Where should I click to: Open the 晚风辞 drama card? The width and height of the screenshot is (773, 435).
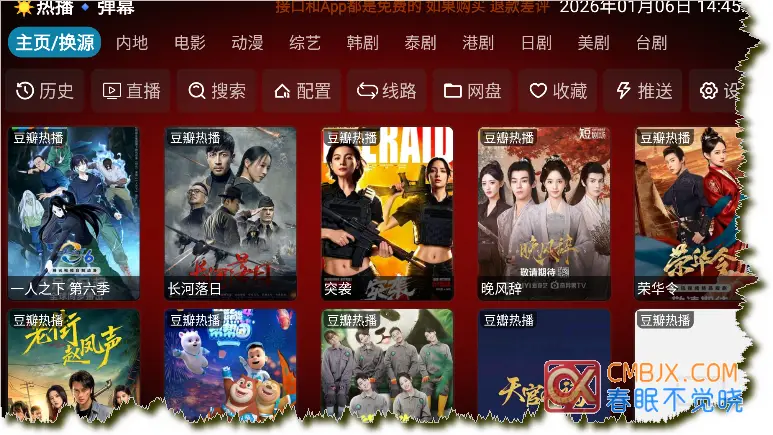(544, 213)
